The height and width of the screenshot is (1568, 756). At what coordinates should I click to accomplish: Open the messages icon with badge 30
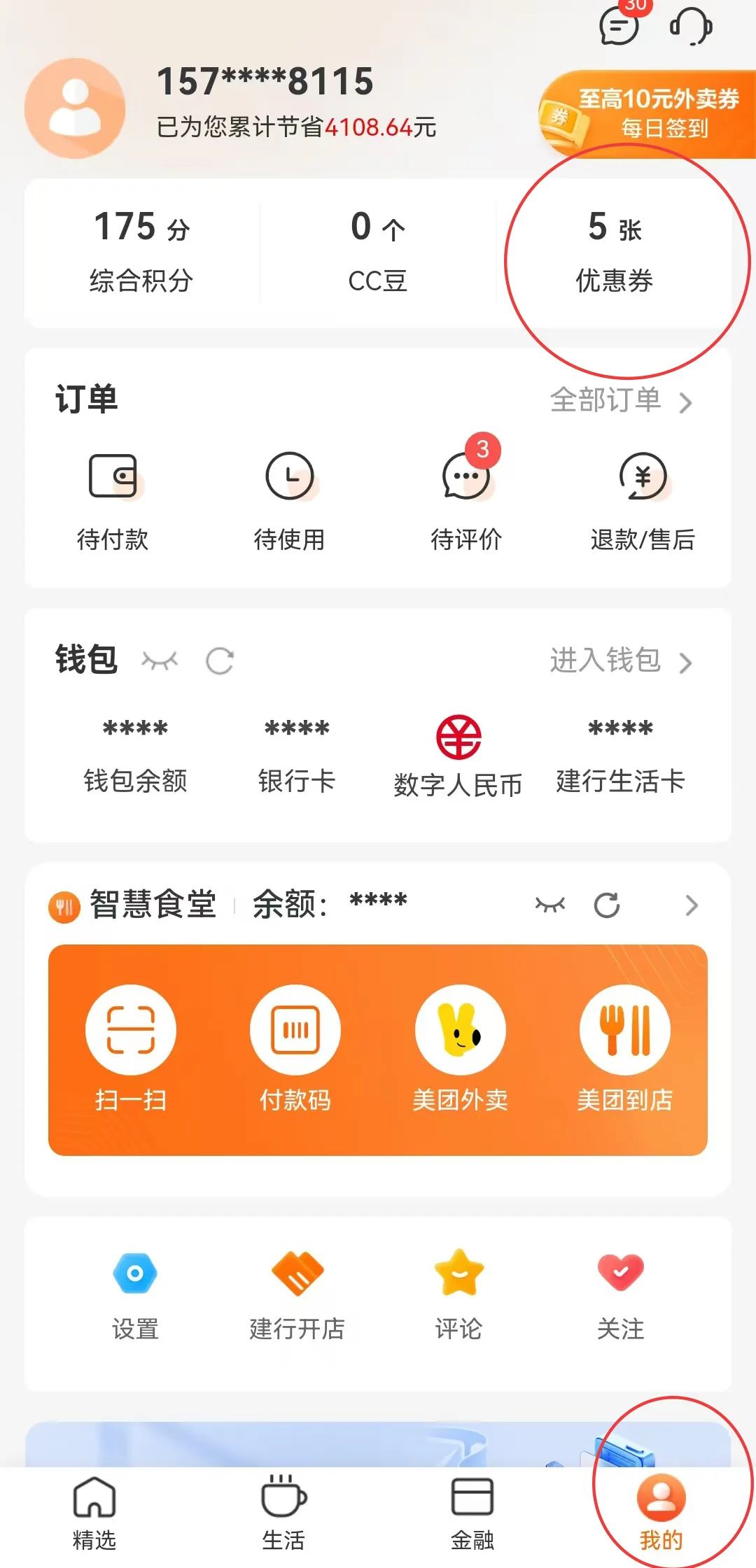[619, 27]
